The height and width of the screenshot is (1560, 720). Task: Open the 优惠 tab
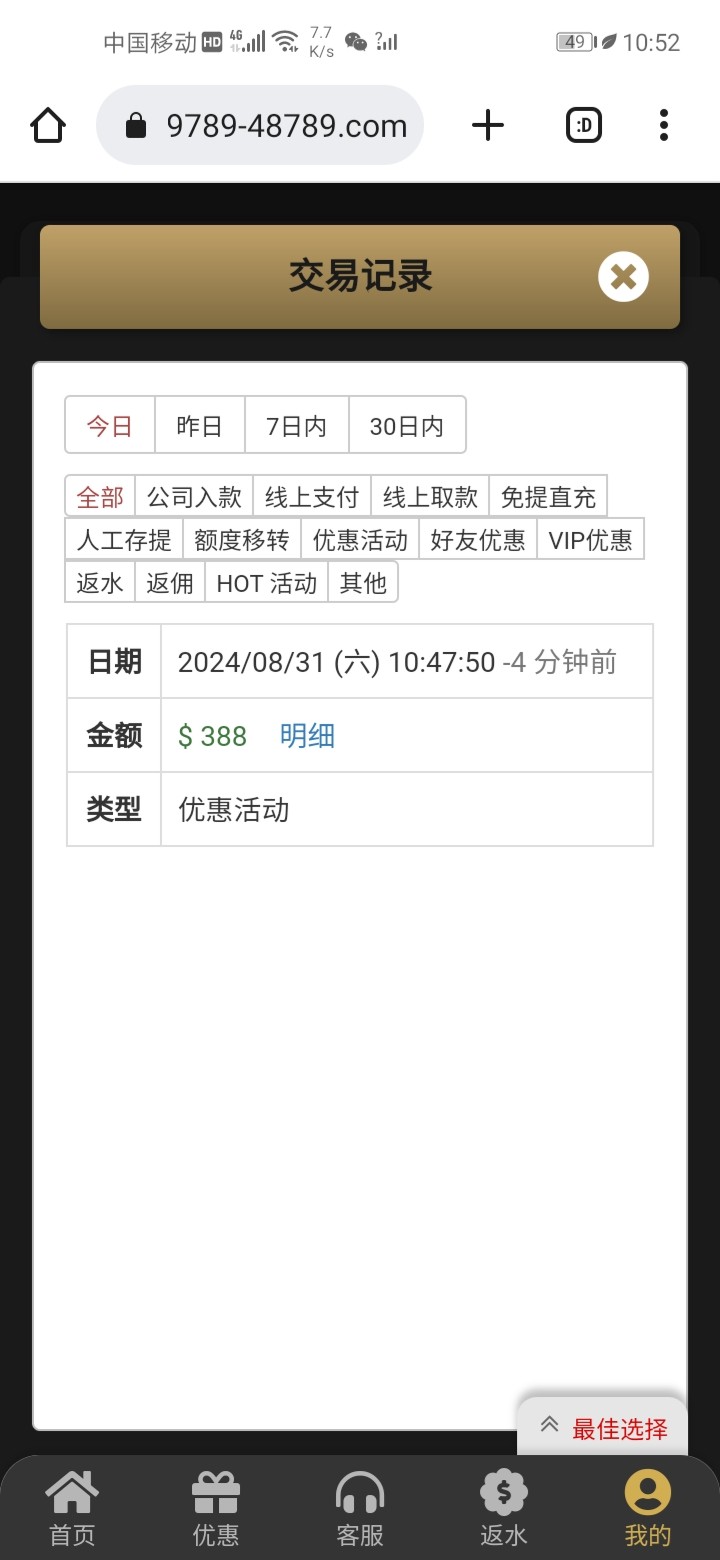[216, 1510]
